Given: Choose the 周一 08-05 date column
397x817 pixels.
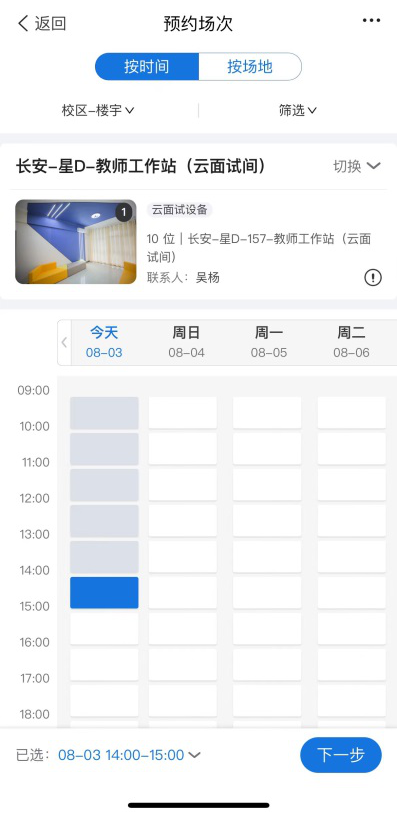Looking at the screenshot, I should [269, 342].
